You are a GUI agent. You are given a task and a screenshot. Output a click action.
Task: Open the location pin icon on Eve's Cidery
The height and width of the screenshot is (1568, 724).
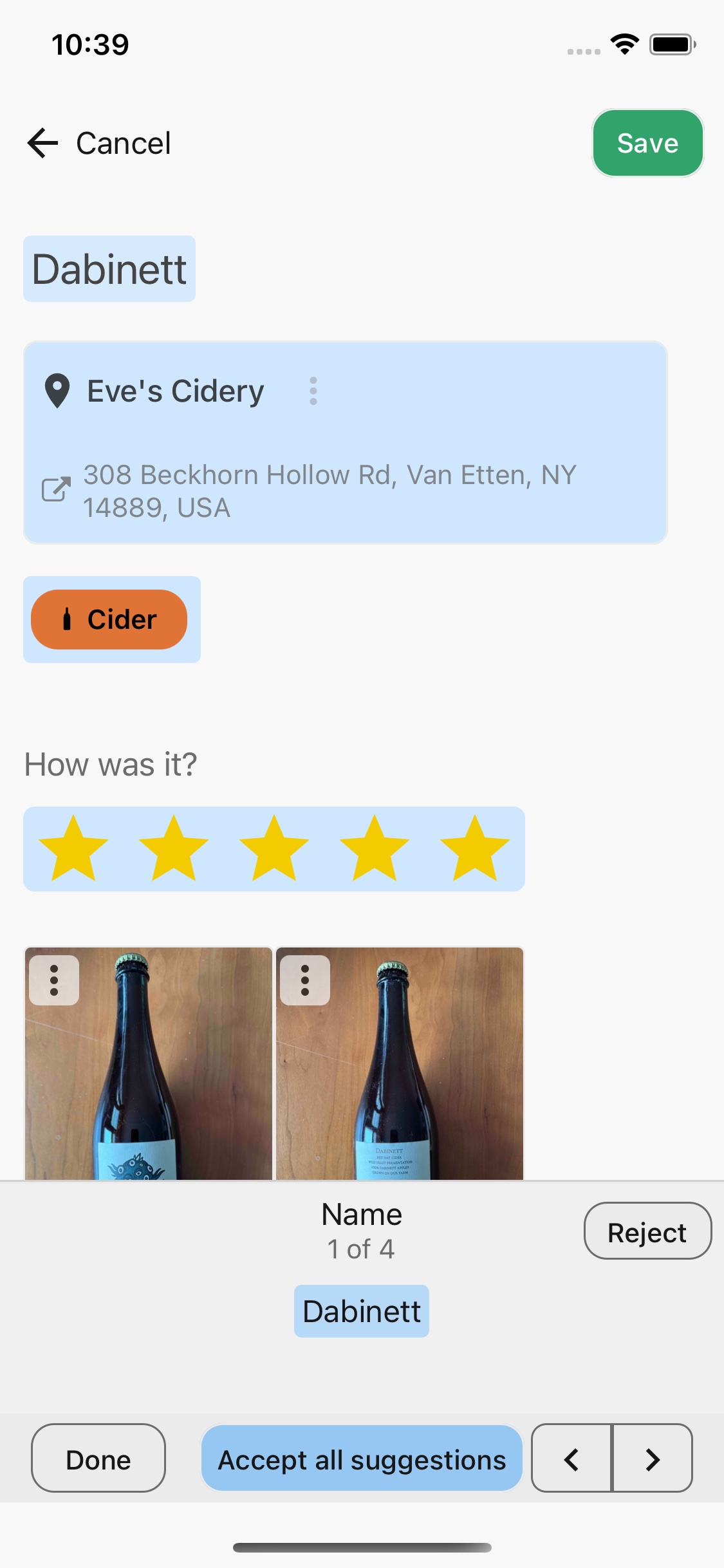[57, 389]
